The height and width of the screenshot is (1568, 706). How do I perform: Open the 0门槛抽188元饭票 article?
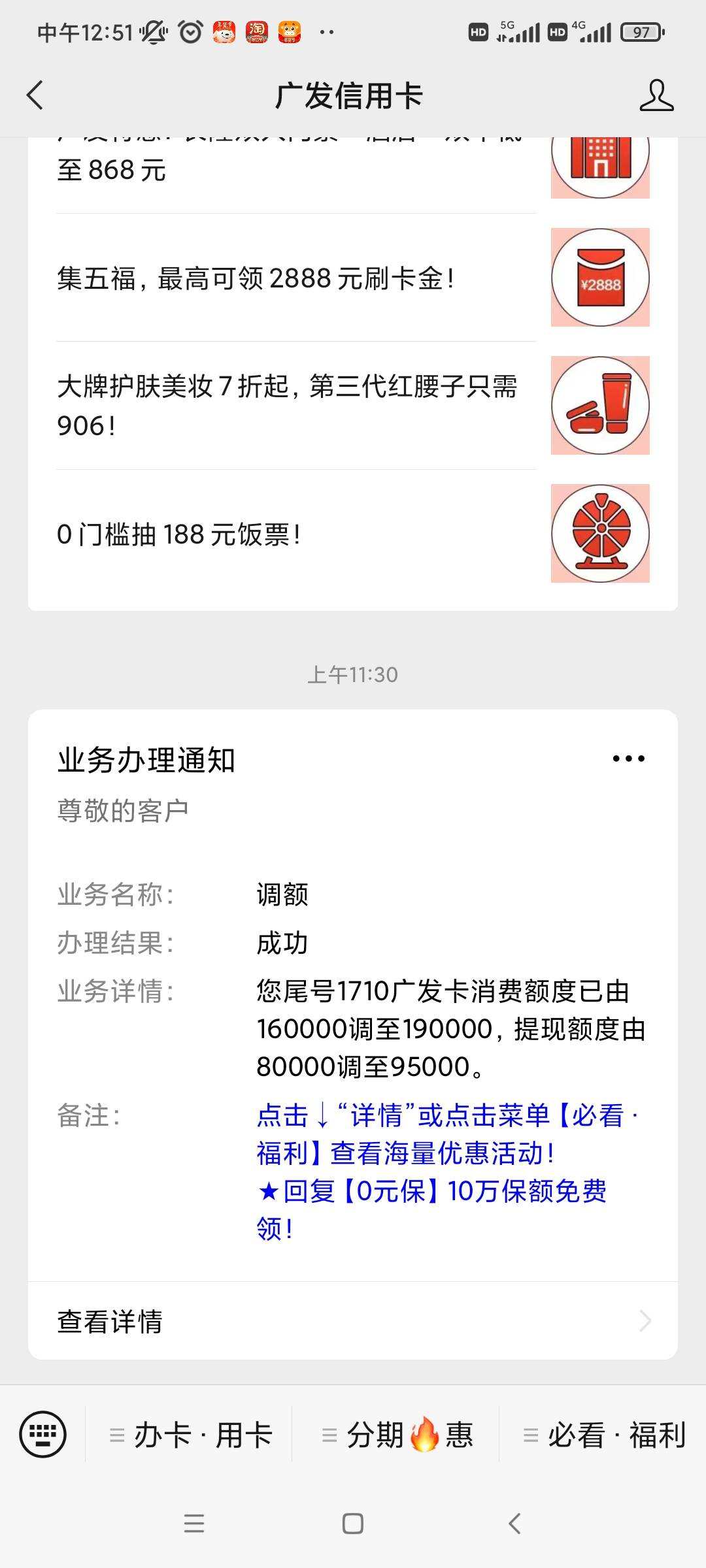(353, 534)
